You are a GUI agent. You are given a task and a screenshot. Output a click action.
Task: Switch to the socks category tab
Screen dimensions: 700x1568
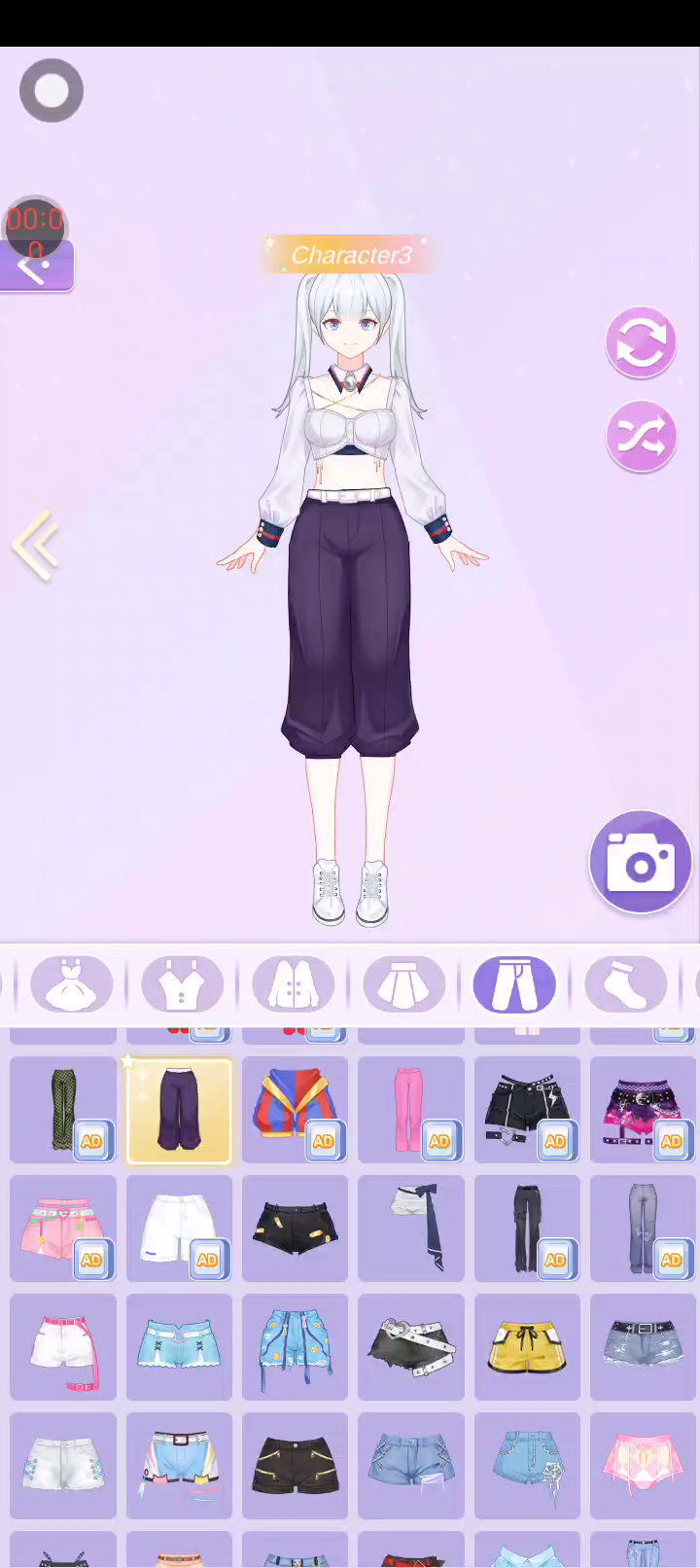coord(625,984)
